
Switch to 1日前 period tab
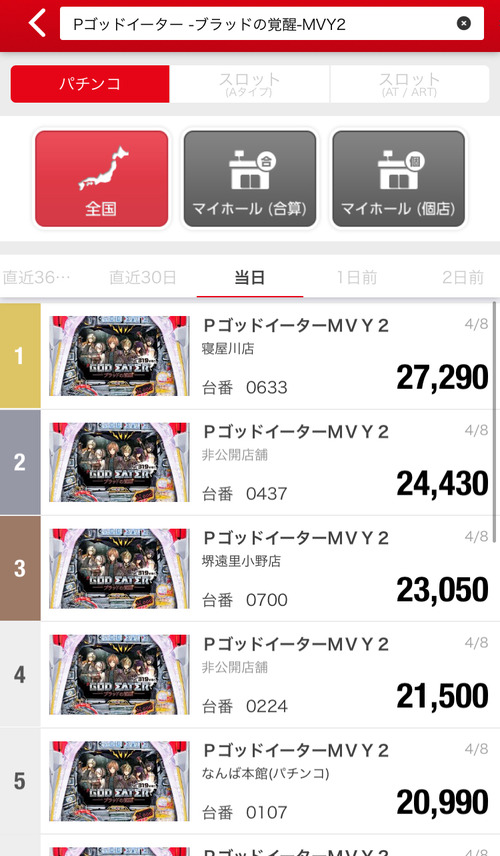357,277
